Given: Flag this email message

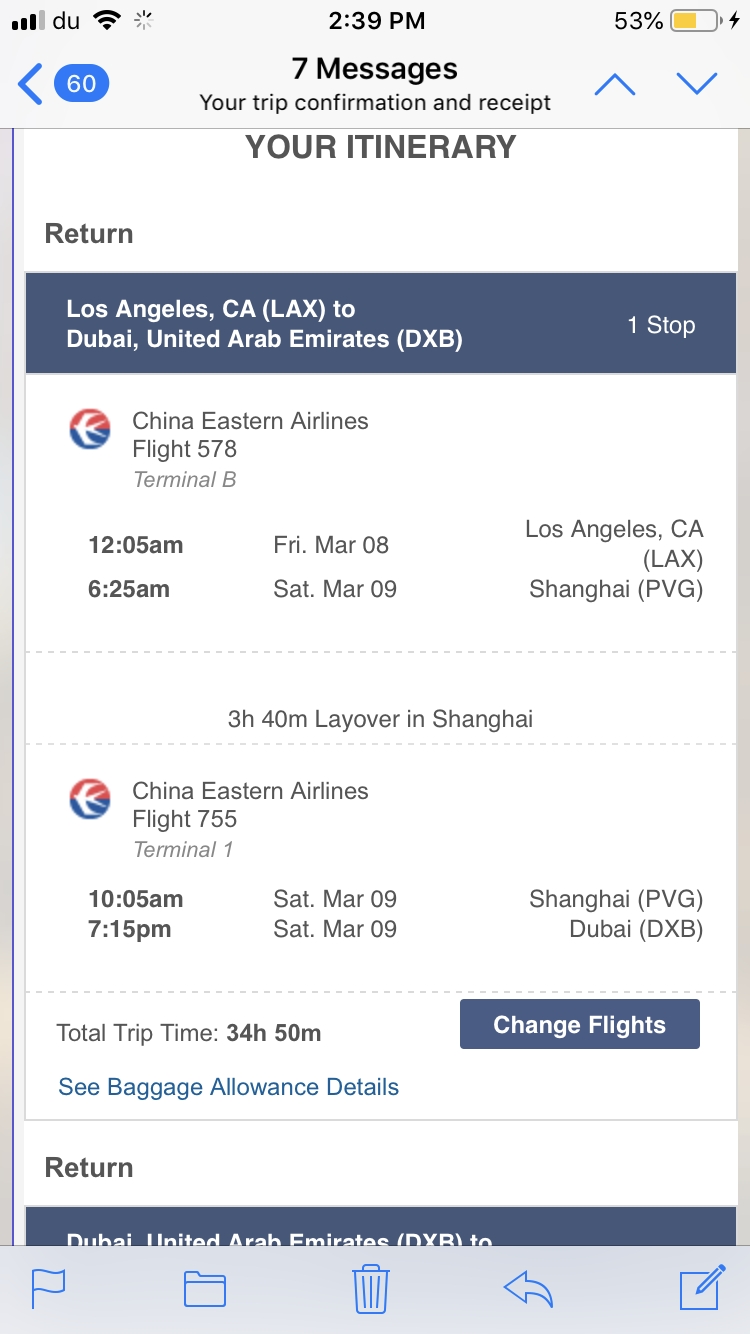Looking at the screenshot, I should 49,1290.
